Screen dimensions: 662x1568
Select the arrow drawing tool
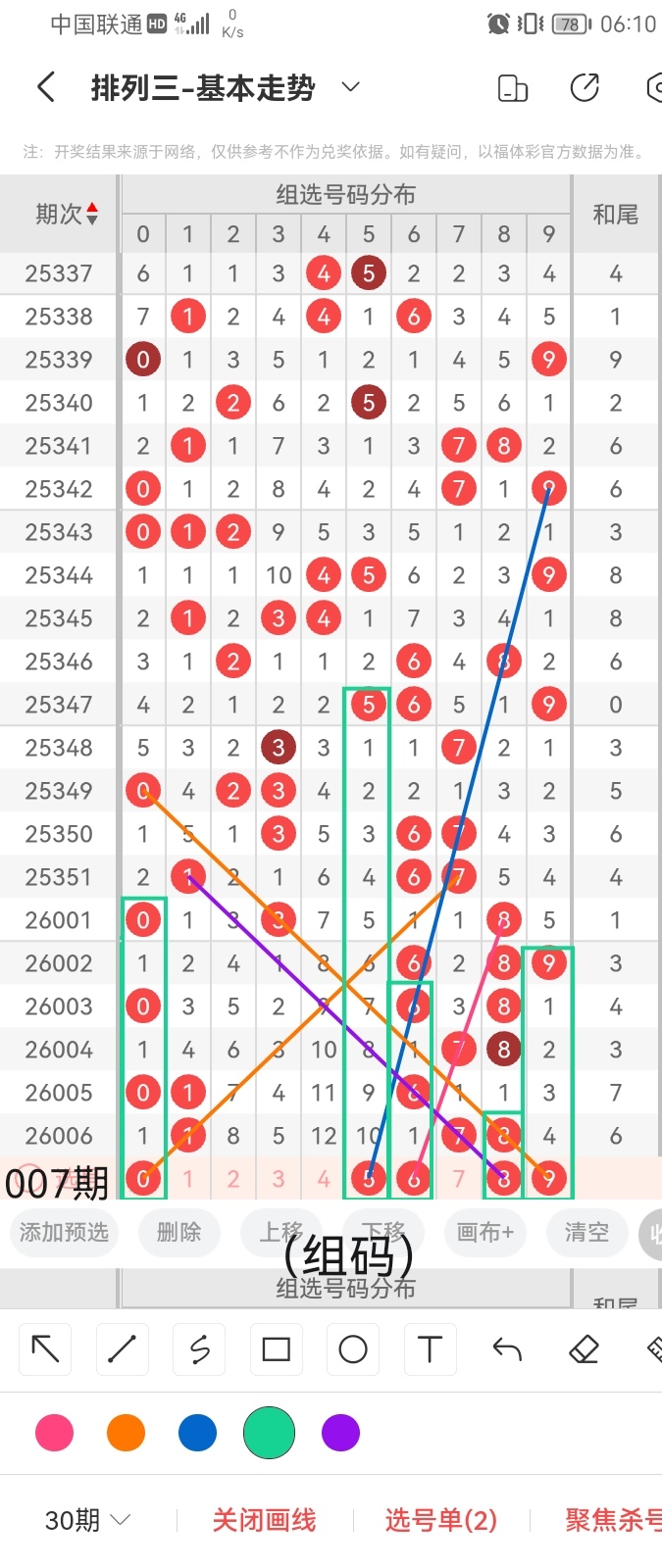(45, 1349)
